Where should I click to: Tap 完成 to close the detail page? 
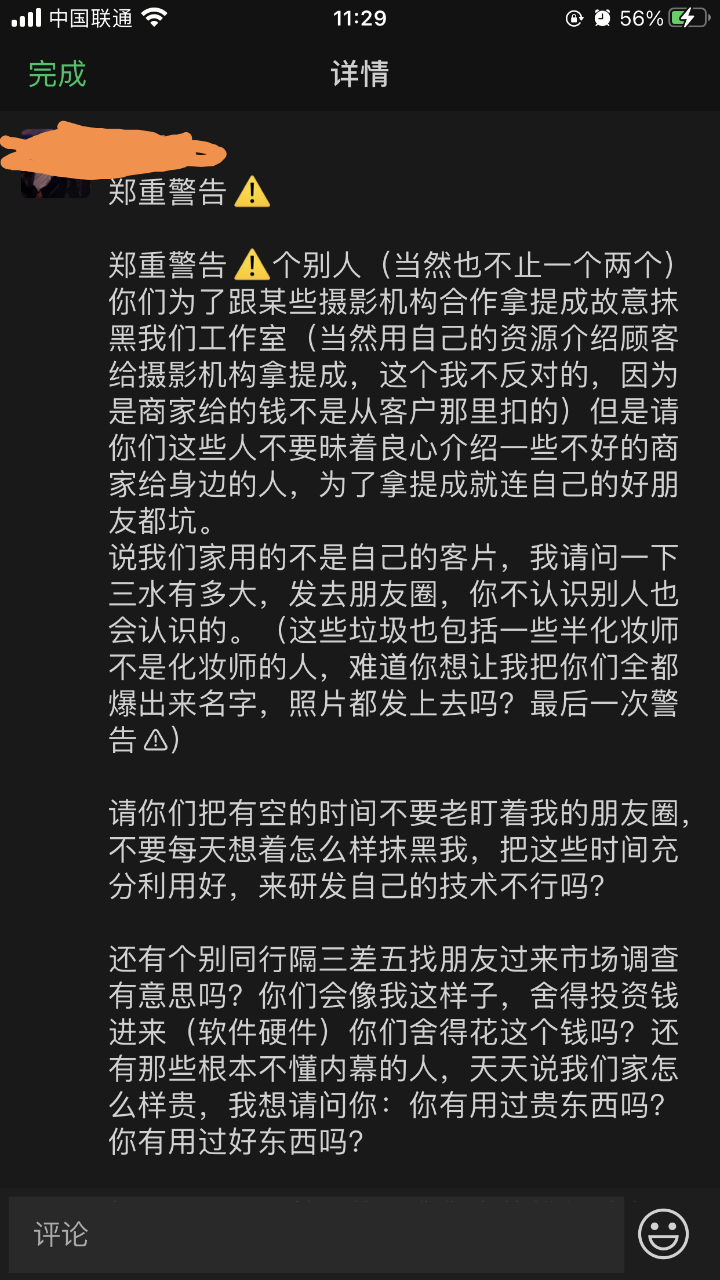57,74
